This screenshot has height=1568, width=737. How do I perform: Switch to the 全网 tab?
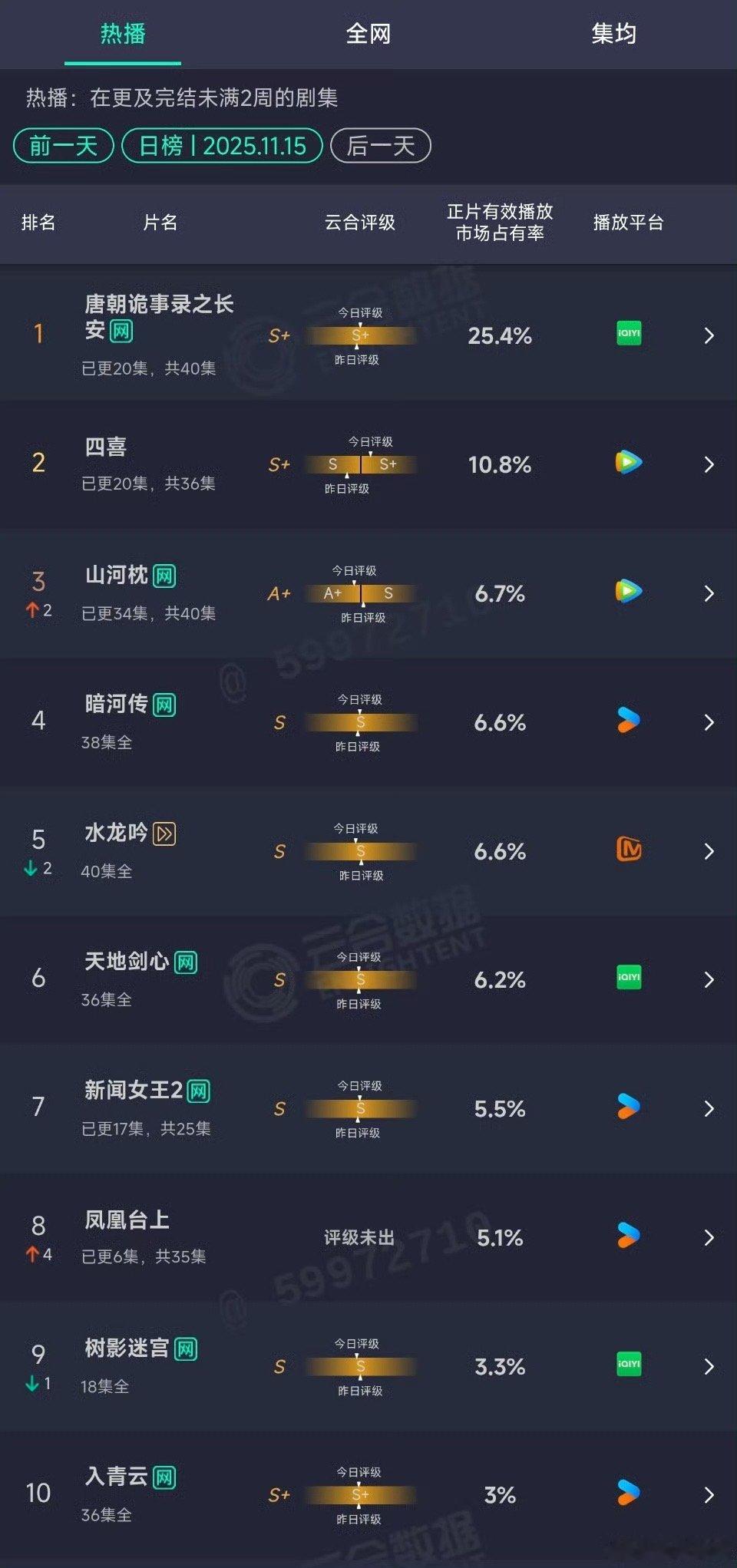pyautogui.click(x=368, y=34)
